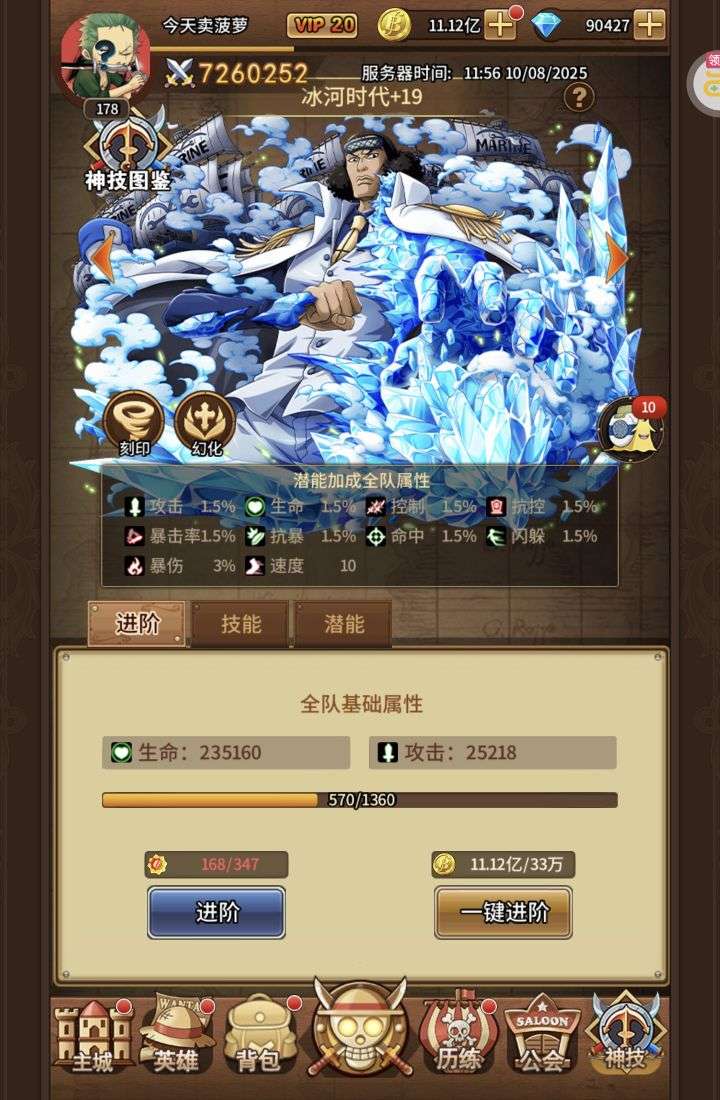Add more gold coins
720x1100 pixels.
[499, 25]
